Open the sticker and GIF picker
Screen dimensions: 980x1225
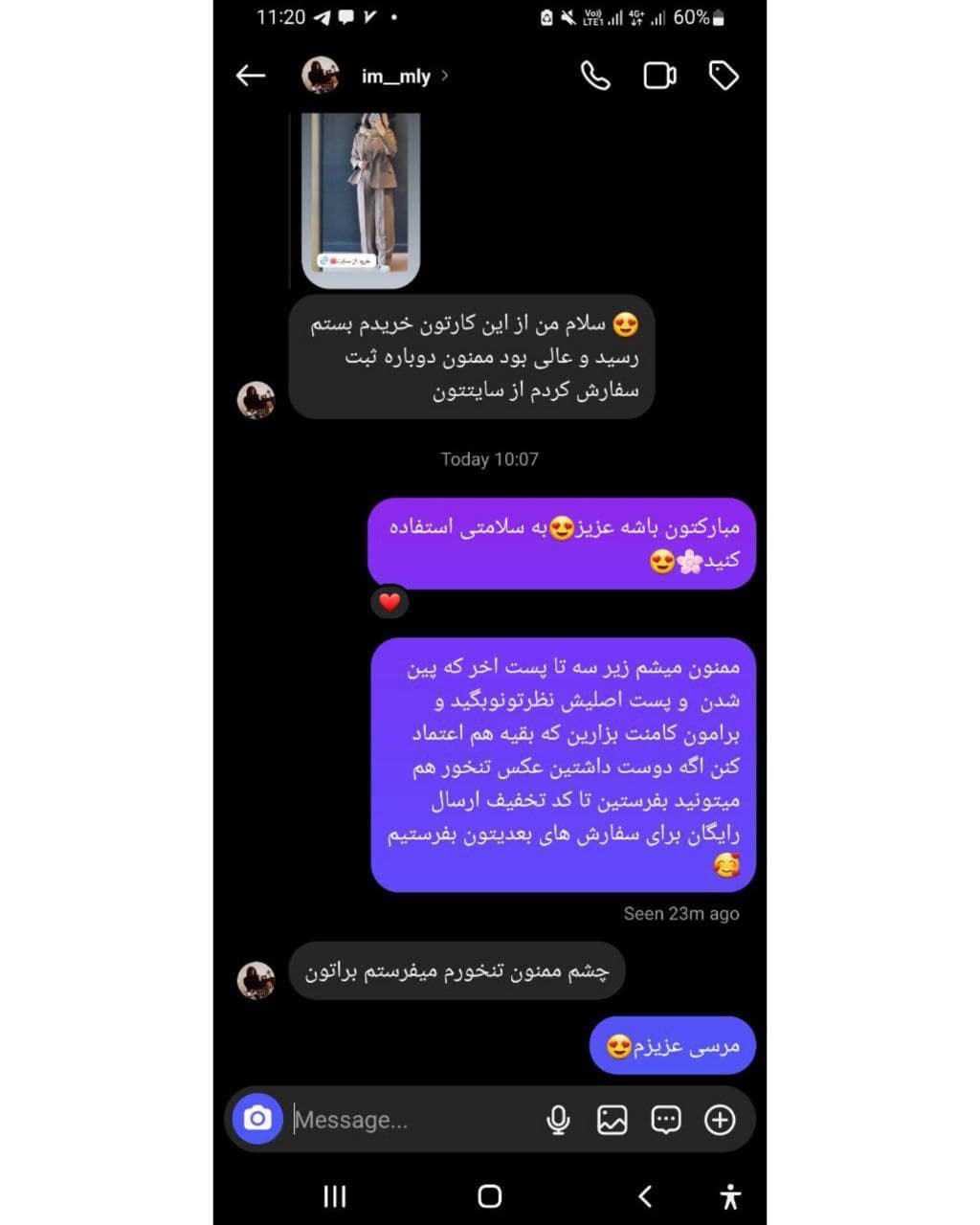(x=666, y=1120)
